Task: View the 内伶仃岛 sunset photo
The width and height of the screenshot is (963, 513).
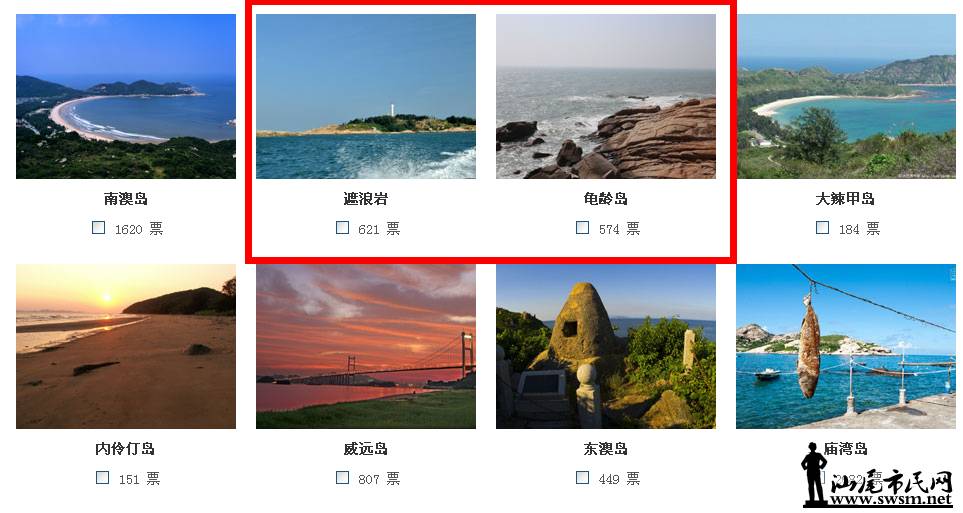Action: click(126, 346)
